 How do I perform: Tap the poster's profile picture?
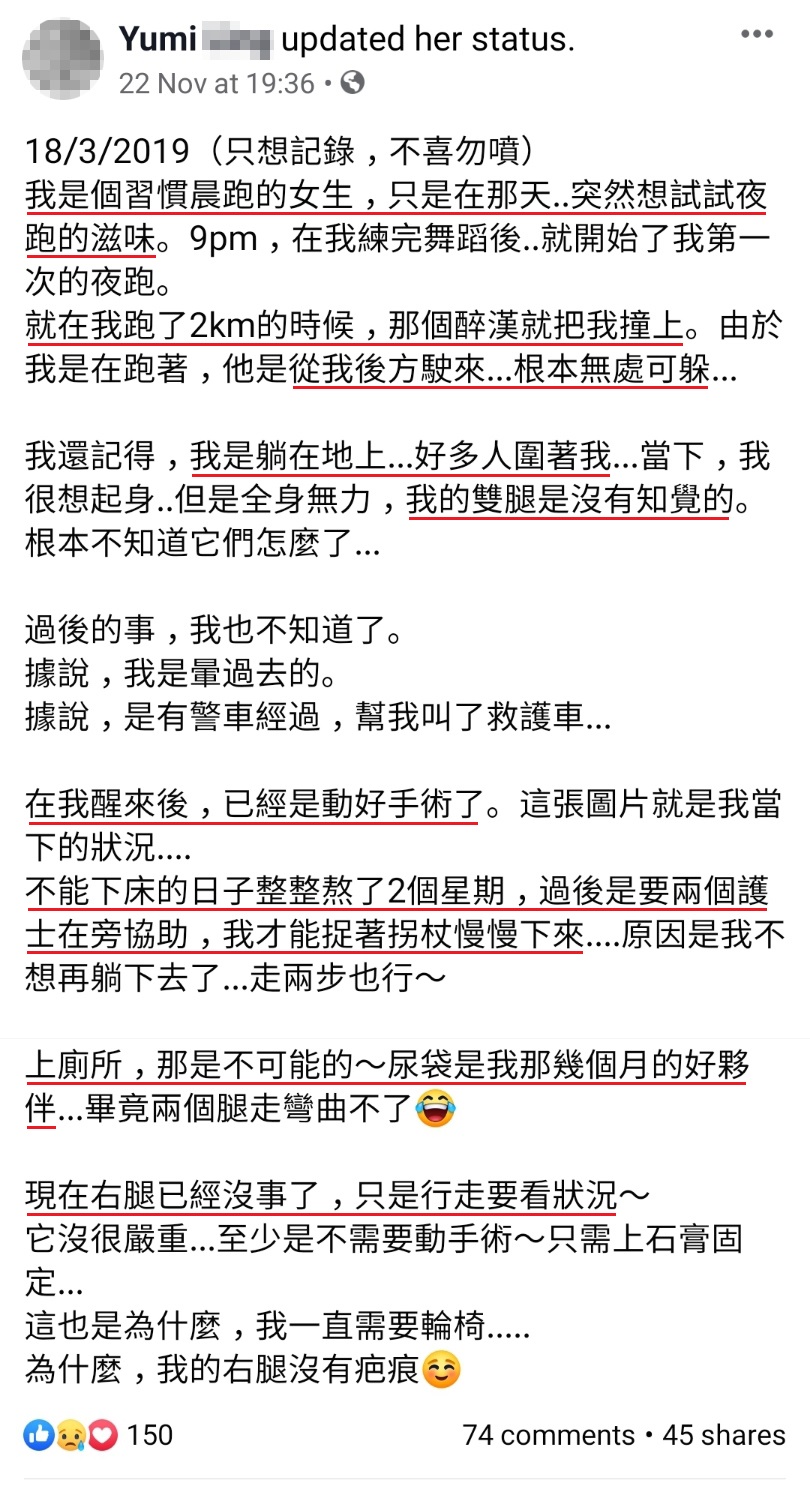pos(61,57)
